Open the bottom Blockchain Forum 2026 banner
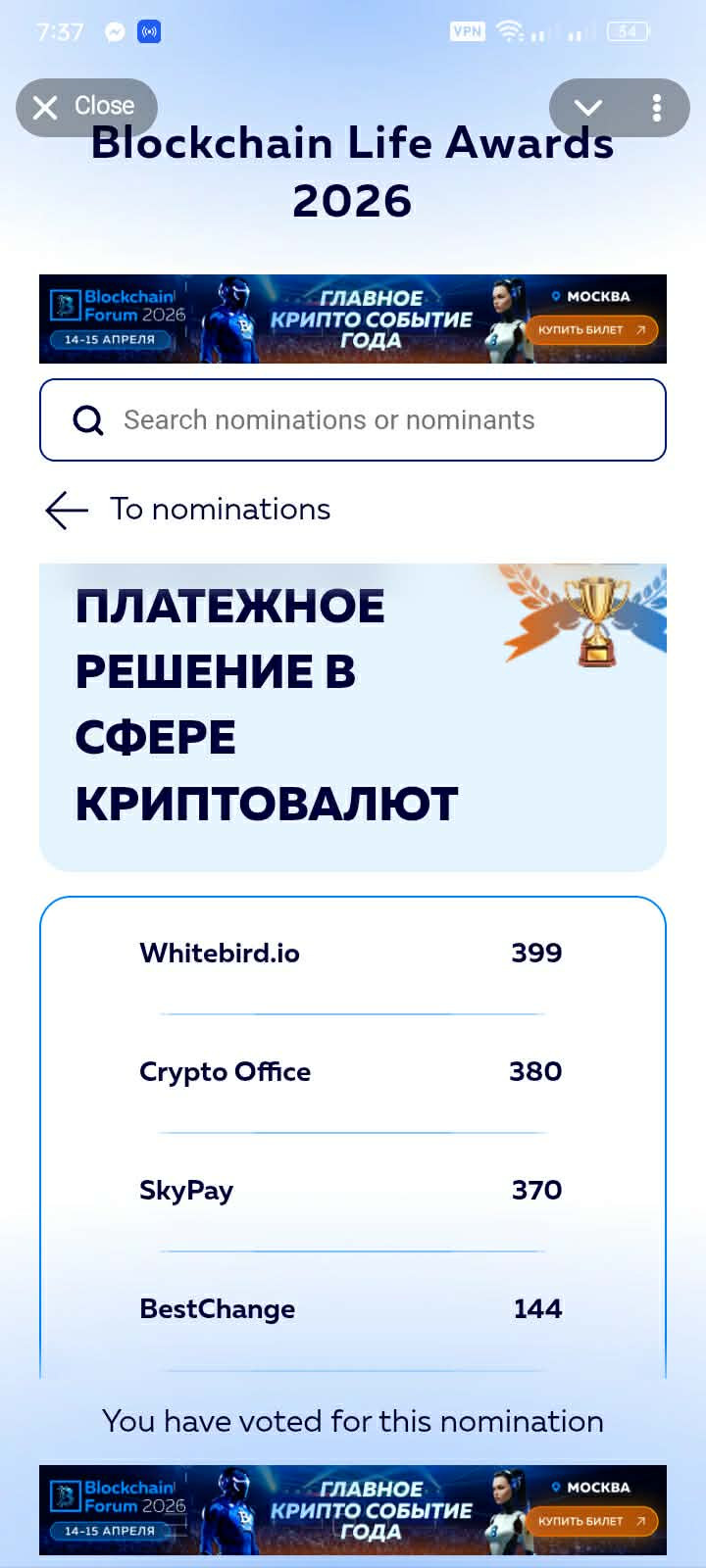The height and width of the screenshot is (1568, 706). click(x=353, y=1510)
